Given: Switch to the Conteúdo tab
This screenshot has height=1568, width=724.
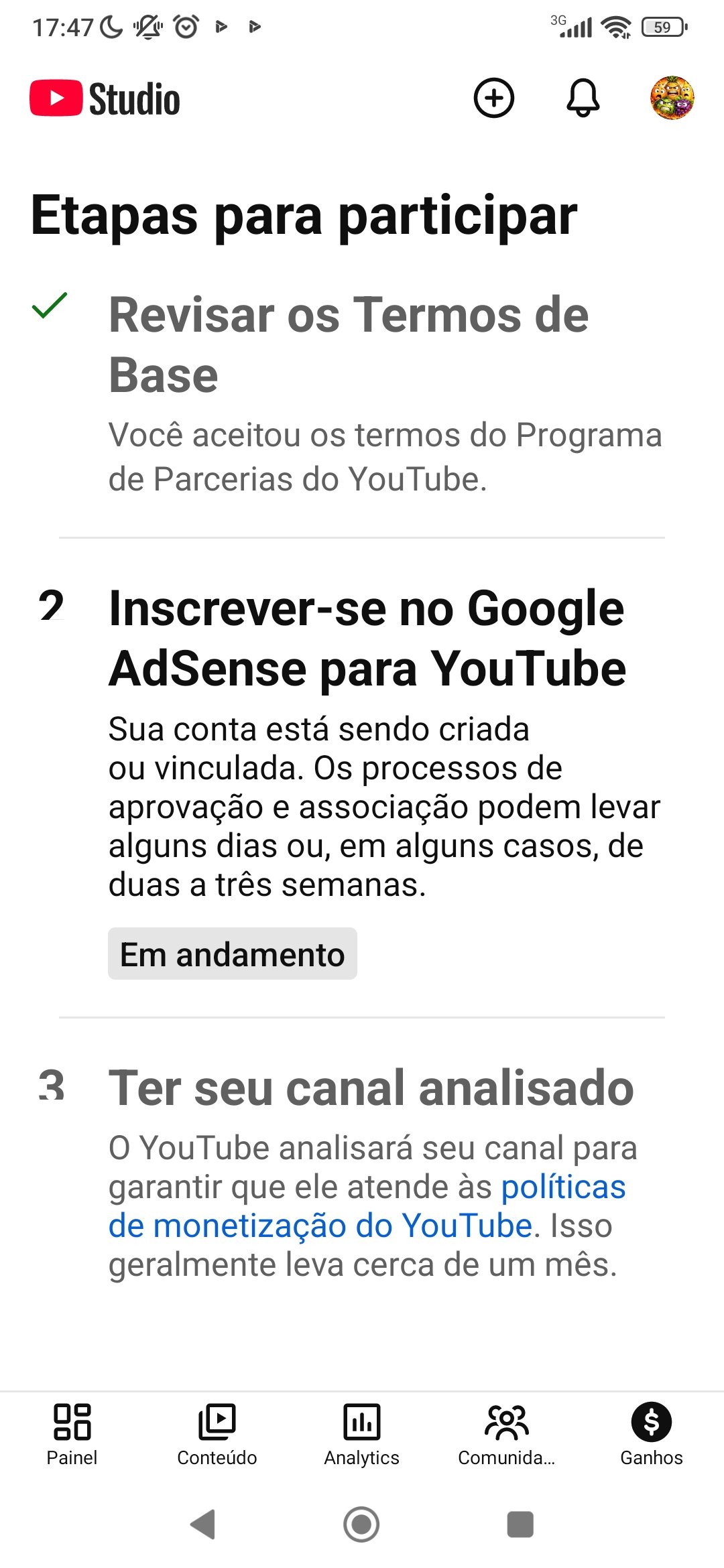Looking at the screenshot, I should (217, 1434).
